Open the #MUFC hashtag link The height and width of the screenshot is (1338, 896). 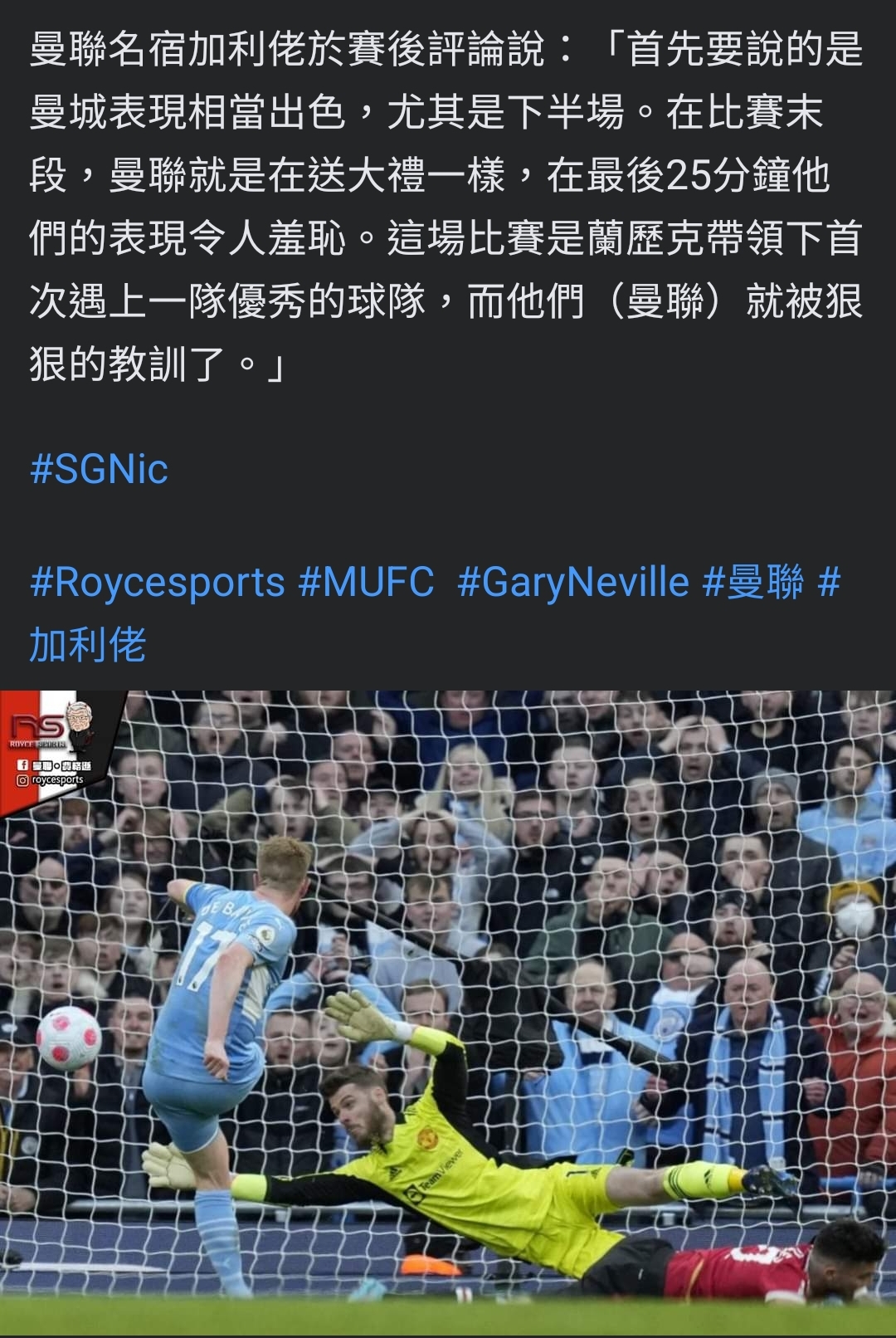(366, 583)
